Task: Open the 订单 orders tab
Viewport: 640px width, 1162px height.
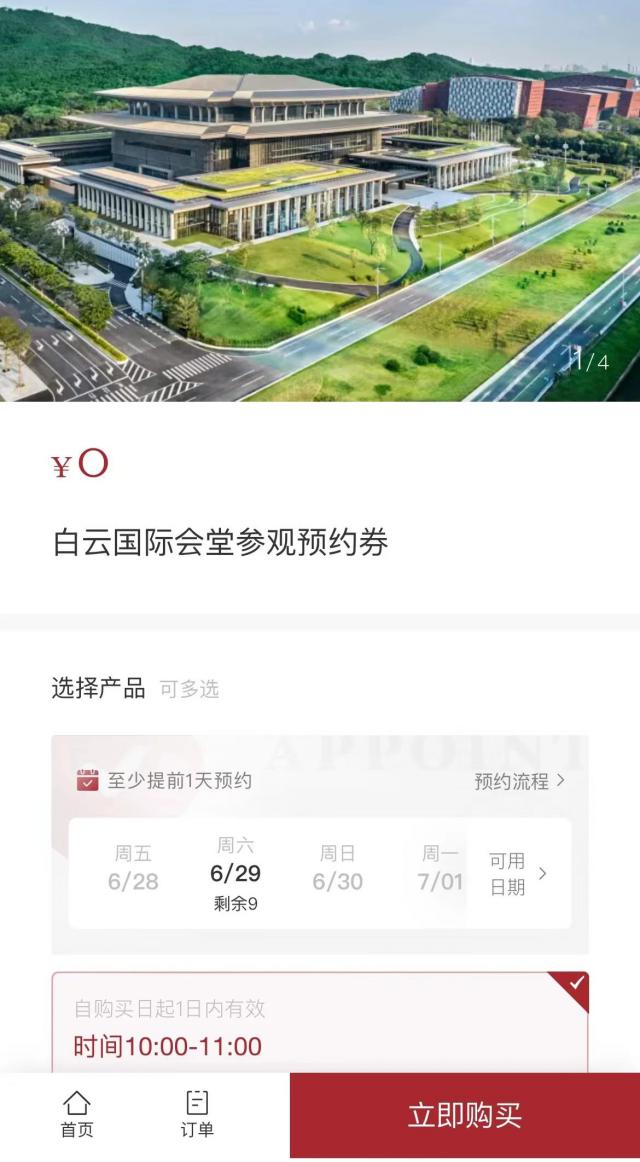Action: tap(197, 1114)
